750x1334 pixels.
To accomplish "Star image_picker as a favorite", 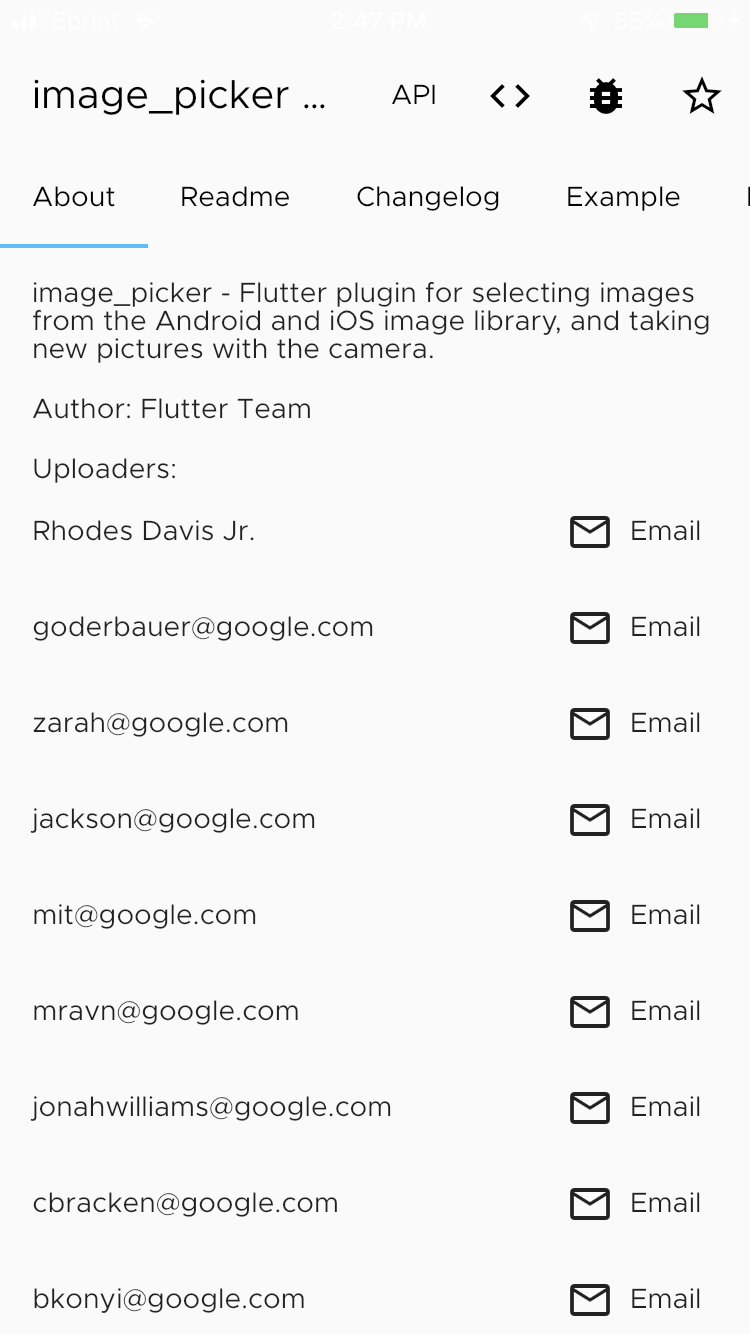I will pyautogui.click(x=701, y=96).
